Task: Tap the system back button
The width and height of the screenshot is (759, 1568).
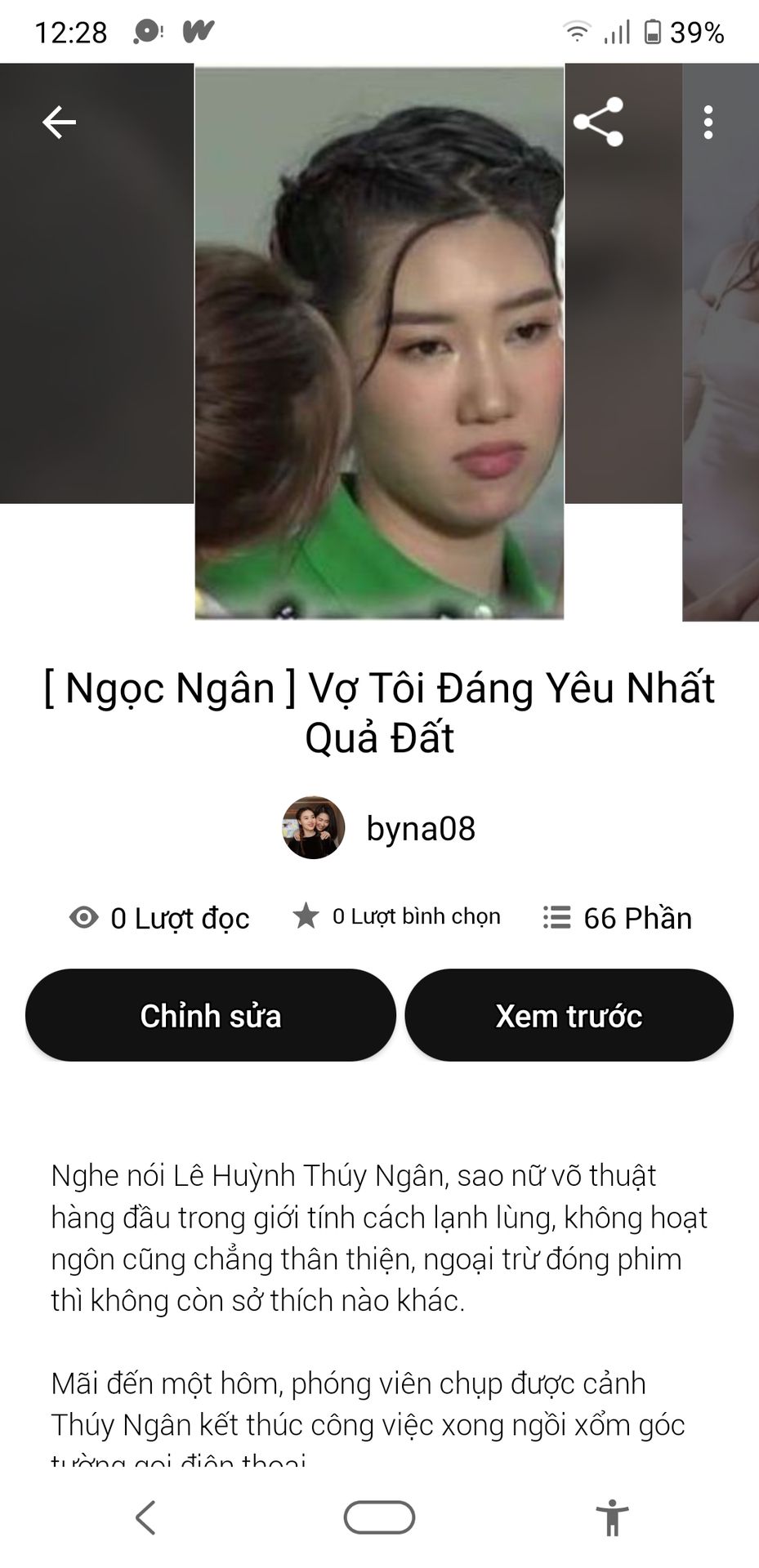Action: (x=145, y=1518)
